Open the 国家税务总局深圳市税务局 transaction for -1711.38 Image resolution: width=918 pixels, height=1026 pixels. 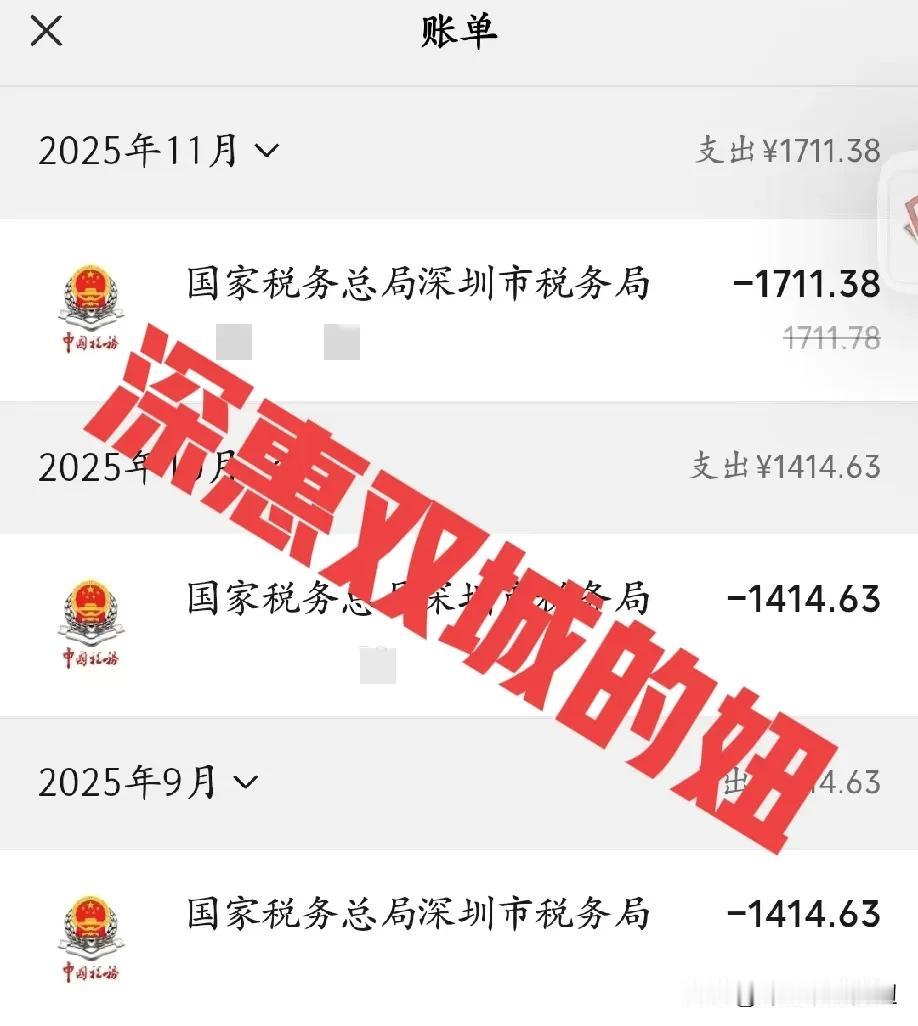(420, 285)
